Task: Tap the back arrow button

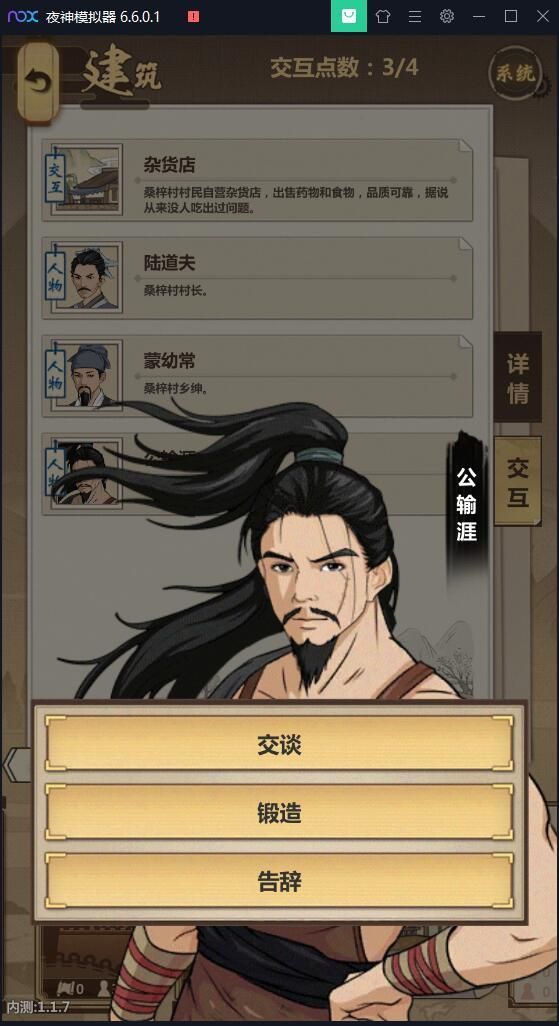Action: 38,82
